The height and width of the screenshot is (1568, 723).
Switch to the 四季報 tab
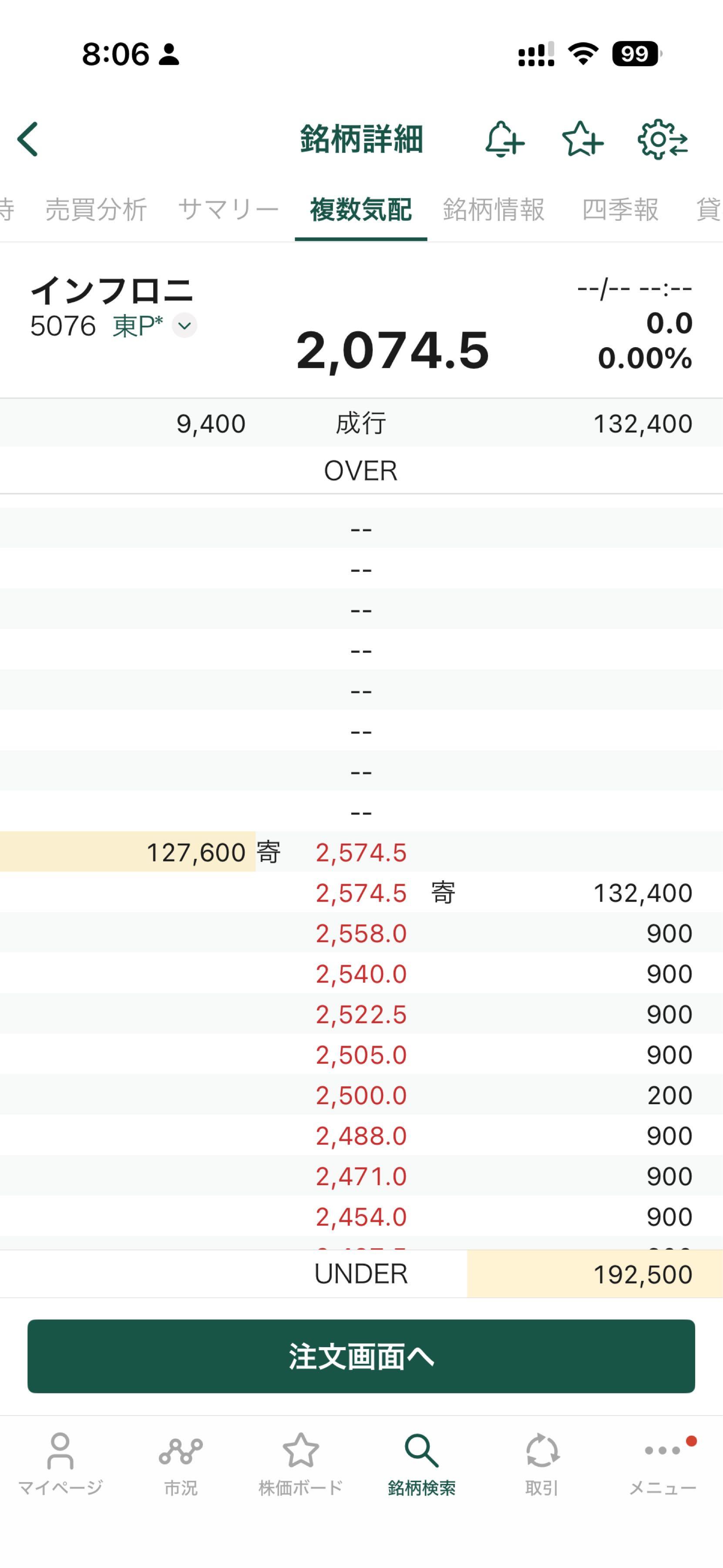point(620,210)
